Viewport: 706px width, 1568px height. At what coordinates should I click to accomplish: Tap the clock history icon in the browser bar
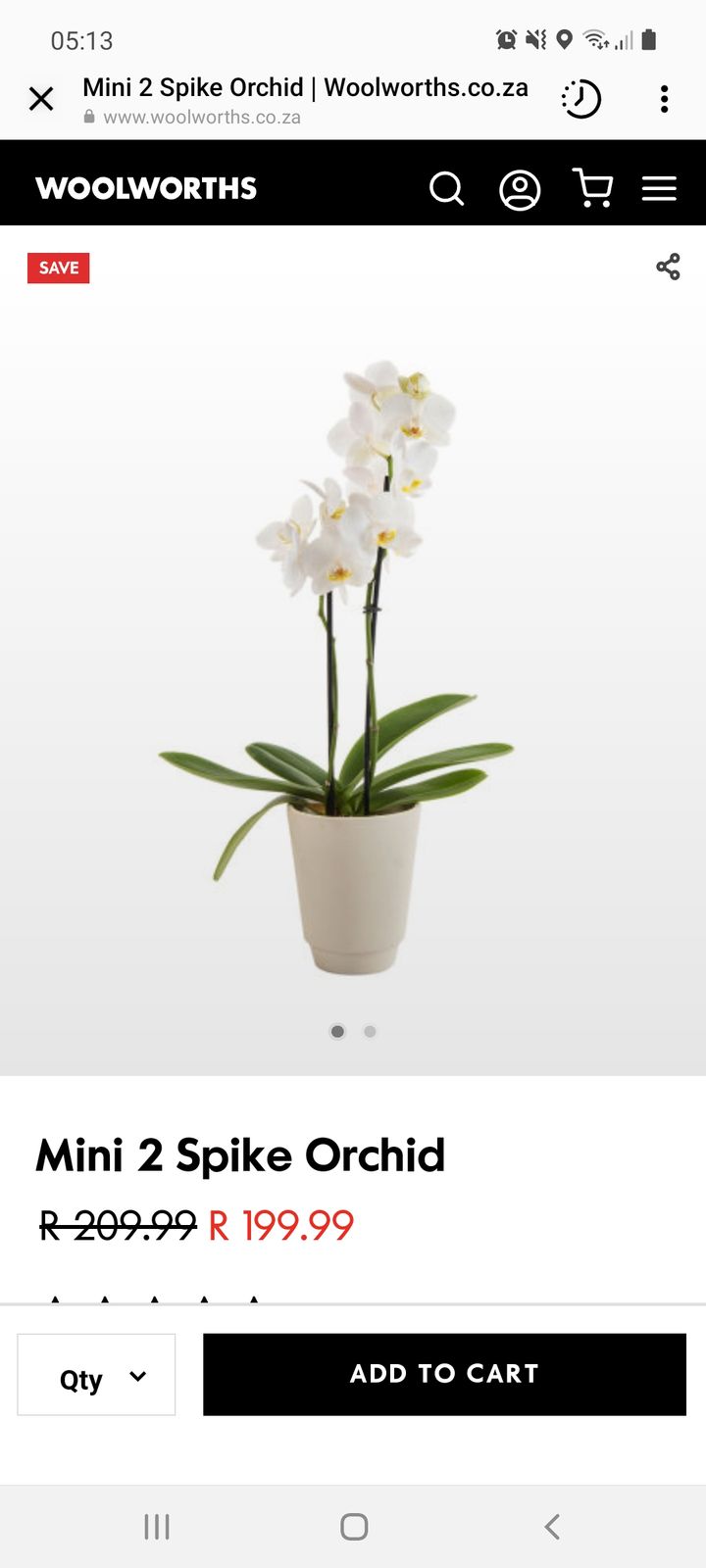pos(580,99)
